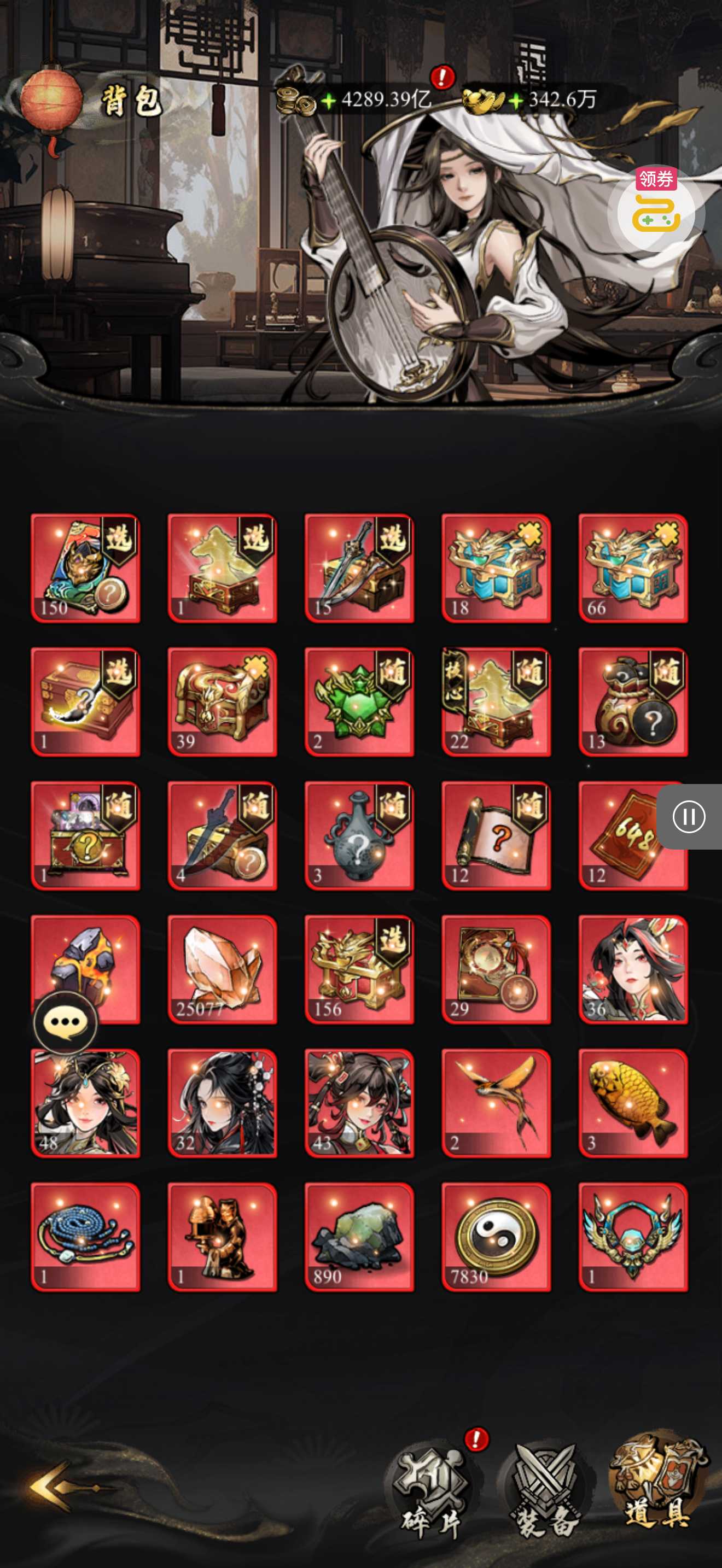Select the golden fish item
This screenshot has width=722, height=1568.
coord(633,1103)
